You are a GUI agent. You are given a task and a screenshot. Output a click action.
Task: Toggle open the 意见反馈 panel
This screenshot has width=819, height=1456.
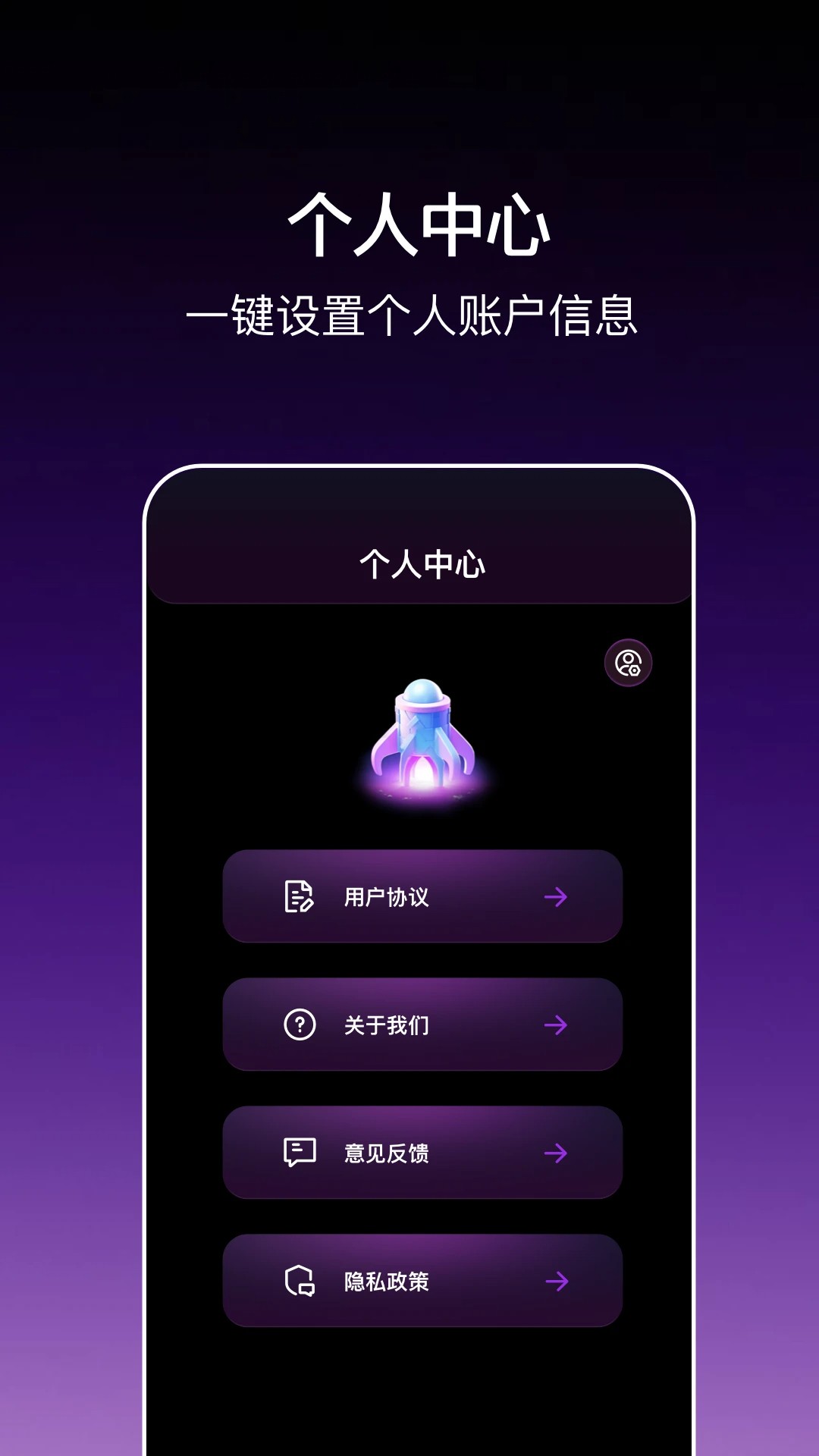pyautogui.click(x=422, y=1153)
